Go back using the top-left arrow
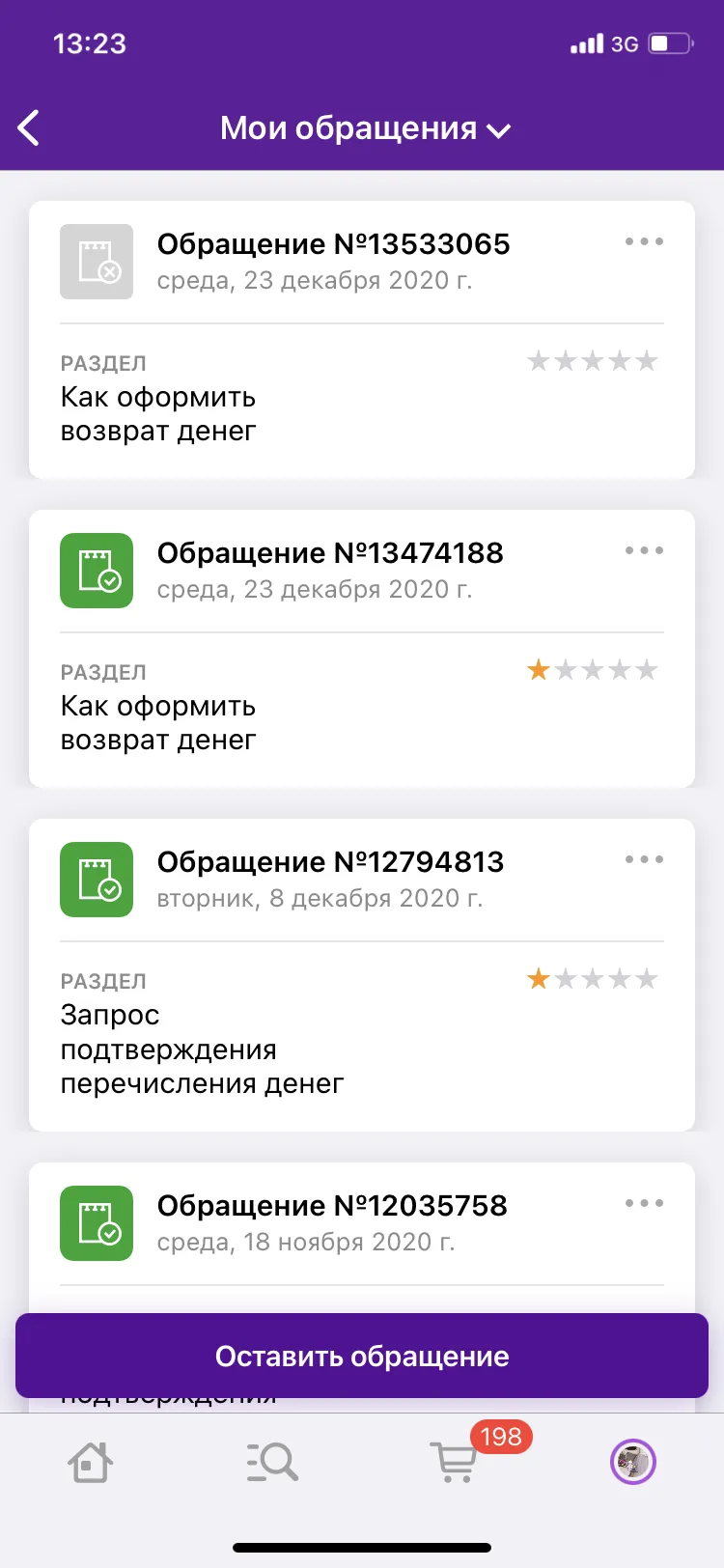This screenshot has width=724, height=1568. coord(29,127)
